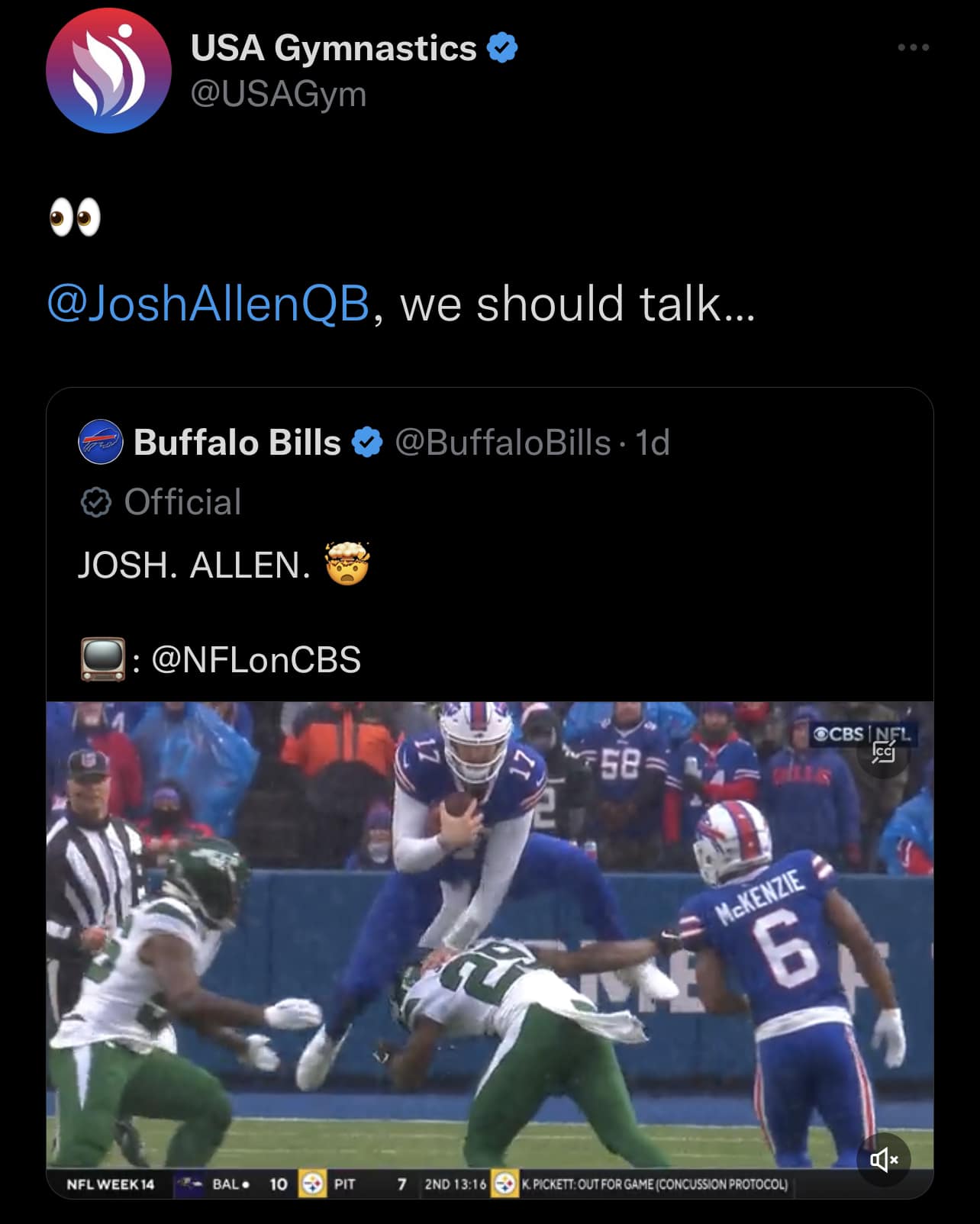
Task: View the USA Gymnastics account name
Action: (334, 48)
